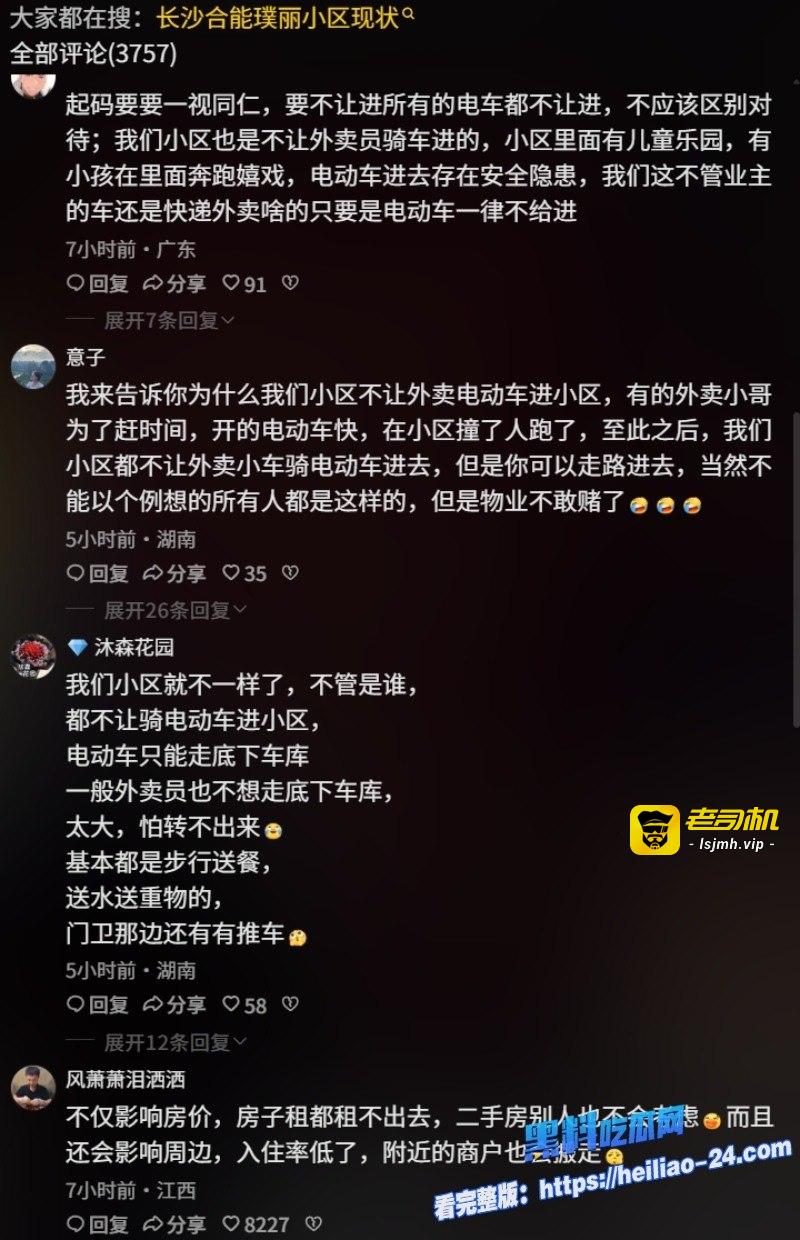The image size is (800, 1240).
Task: Reply to 风萧萧泪洒洒's comment
Action: [98, 1224]
